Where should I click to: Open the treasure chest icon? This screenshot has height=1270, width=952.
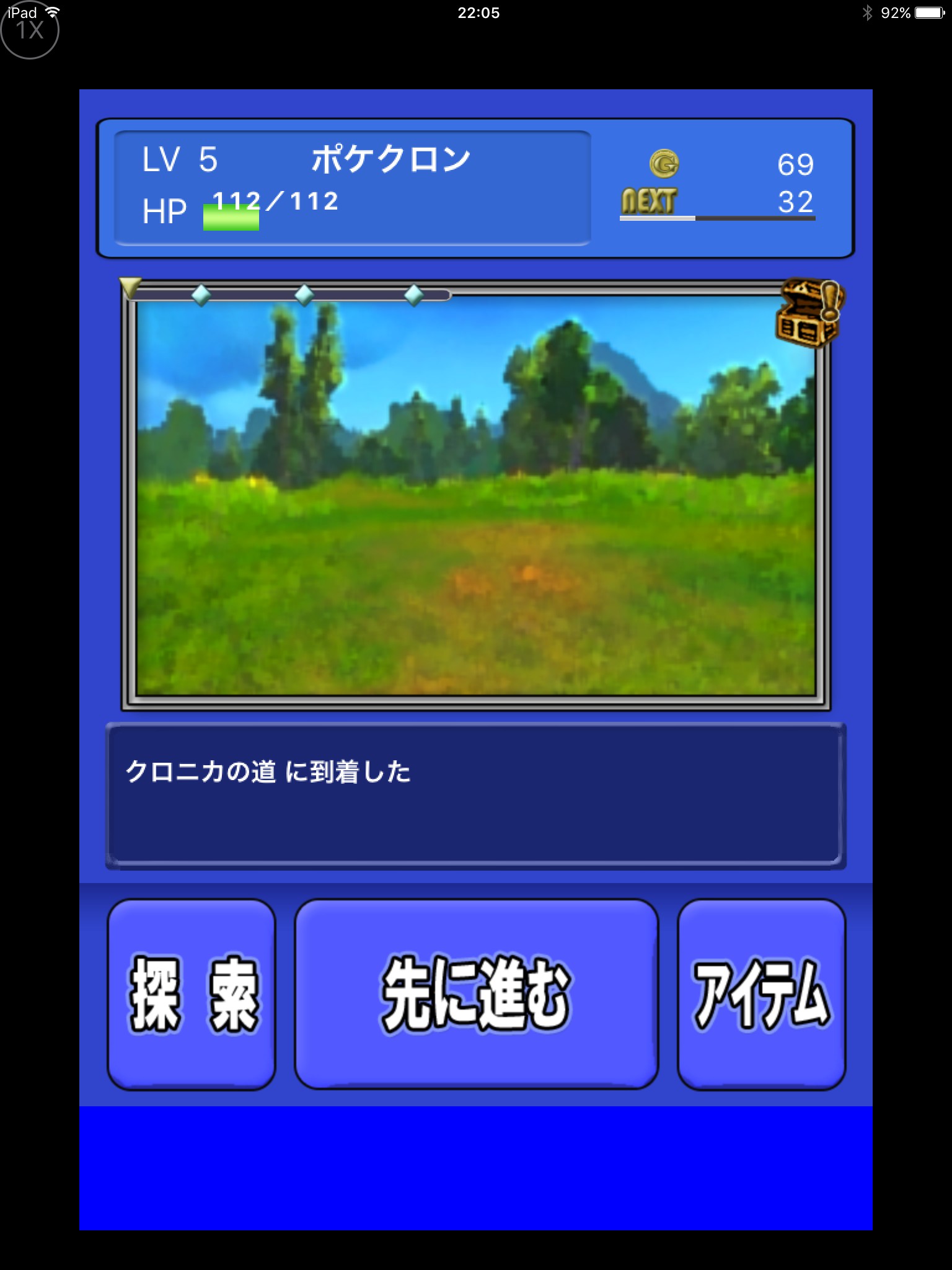[x=808, y=312]
